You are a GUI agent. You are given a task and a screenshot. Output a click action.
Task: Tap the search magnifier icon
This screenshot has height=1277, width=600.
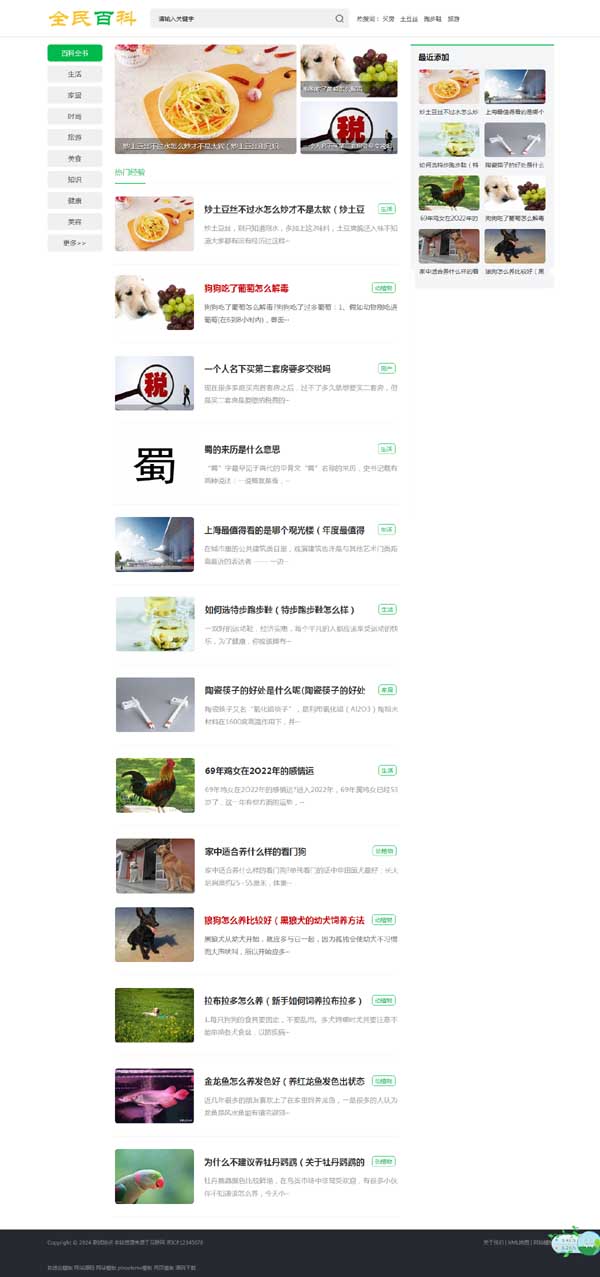[339, 19]
